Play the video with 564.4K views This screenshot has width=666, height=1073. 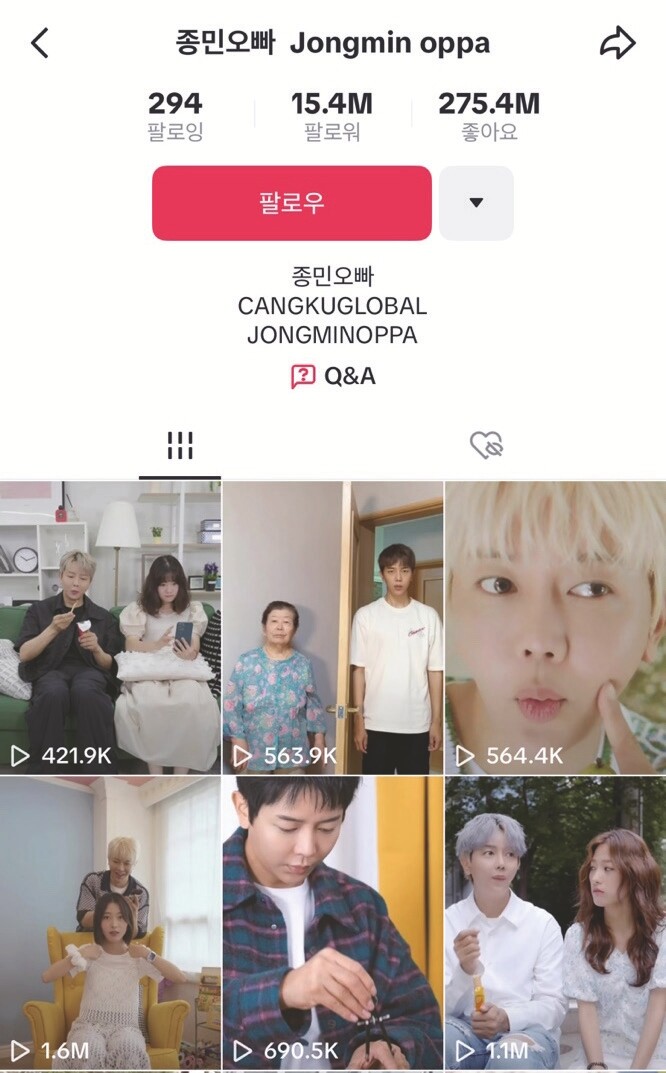tap(555, 625)
